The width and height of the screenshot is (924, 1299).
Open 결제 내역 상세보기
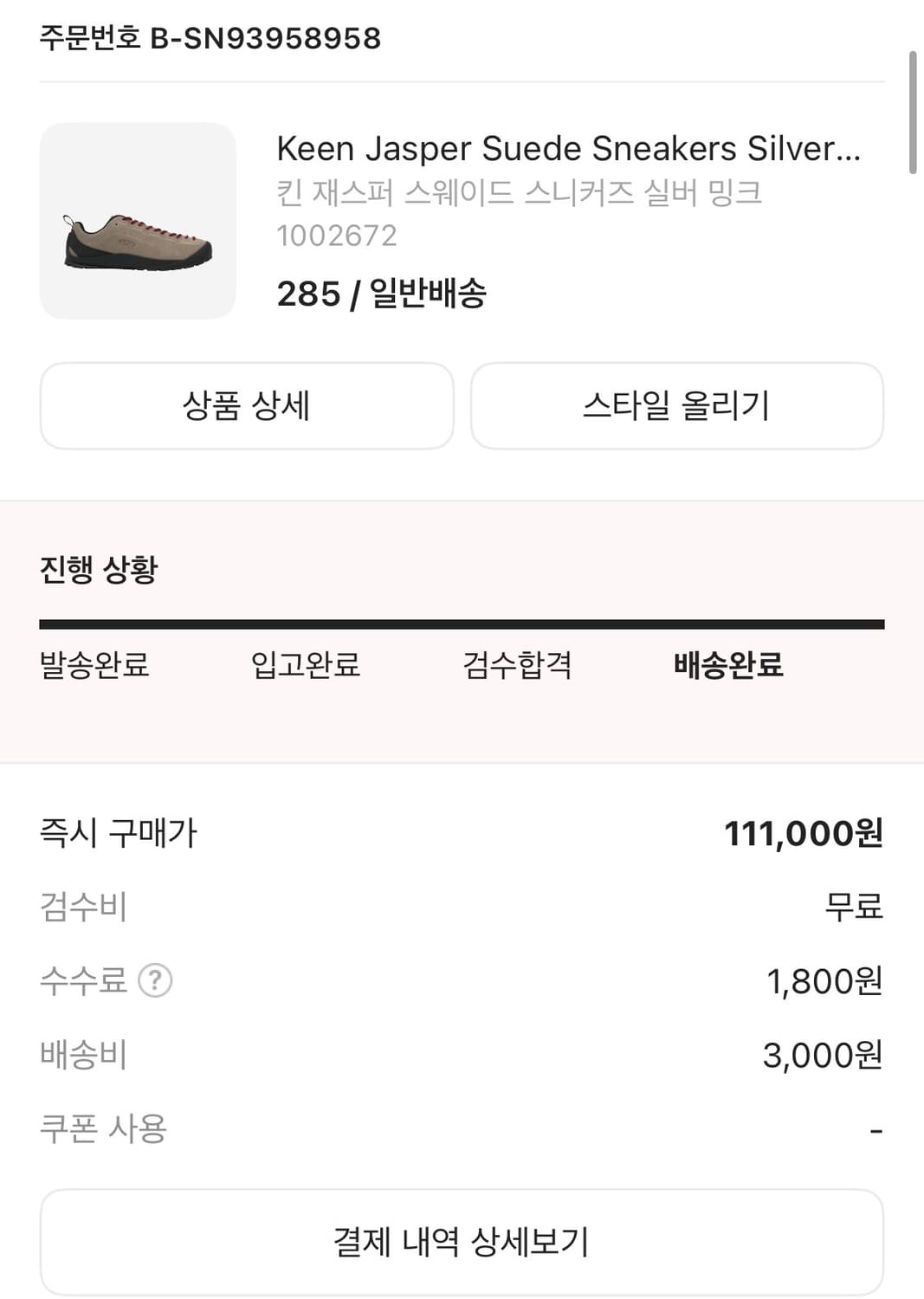point(462,1240)
